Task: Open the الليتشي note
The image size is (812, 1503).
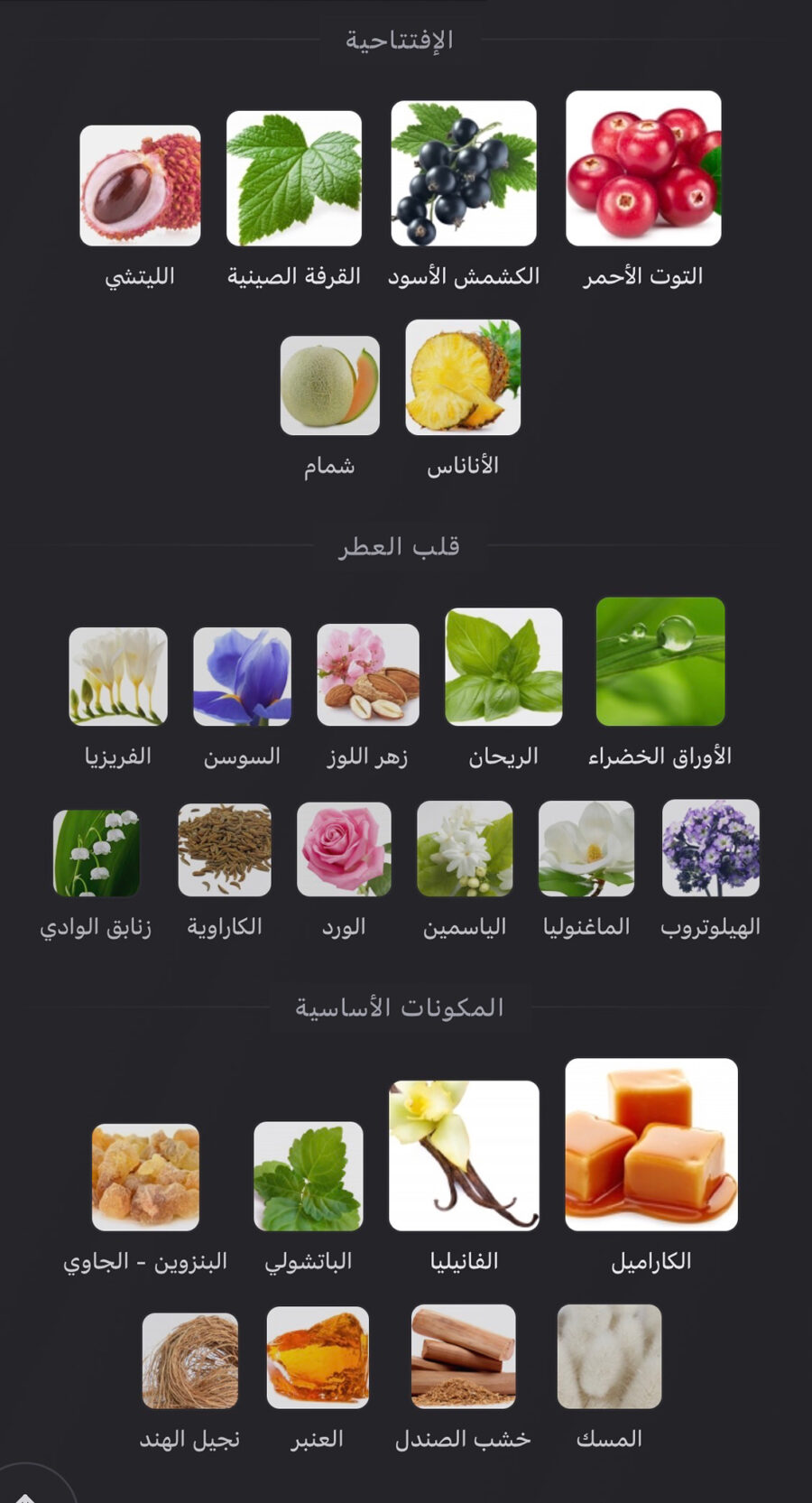Action: pyautogui.click(x=140, y=186)
